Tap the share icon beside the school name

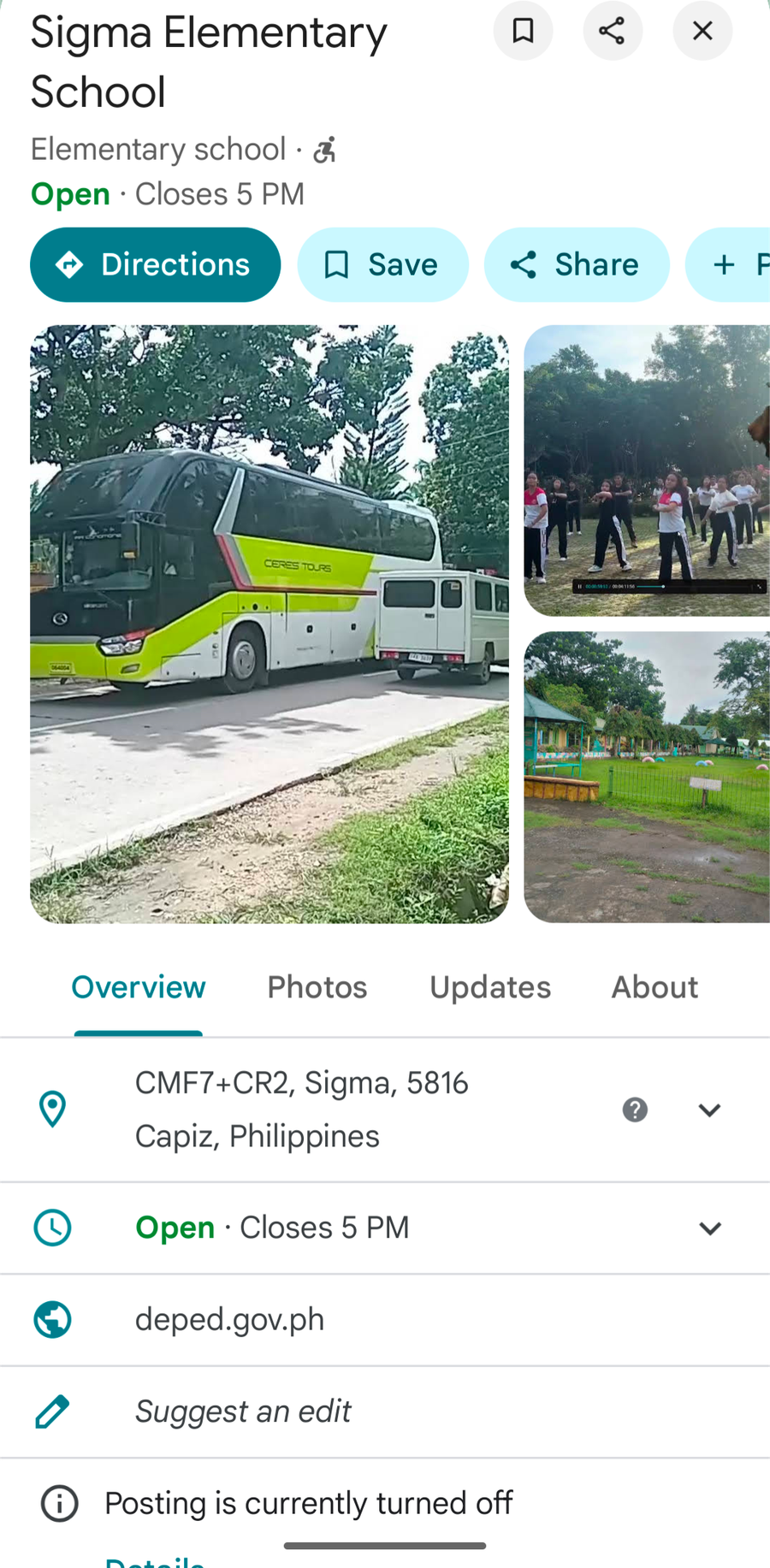click(613, 32)
